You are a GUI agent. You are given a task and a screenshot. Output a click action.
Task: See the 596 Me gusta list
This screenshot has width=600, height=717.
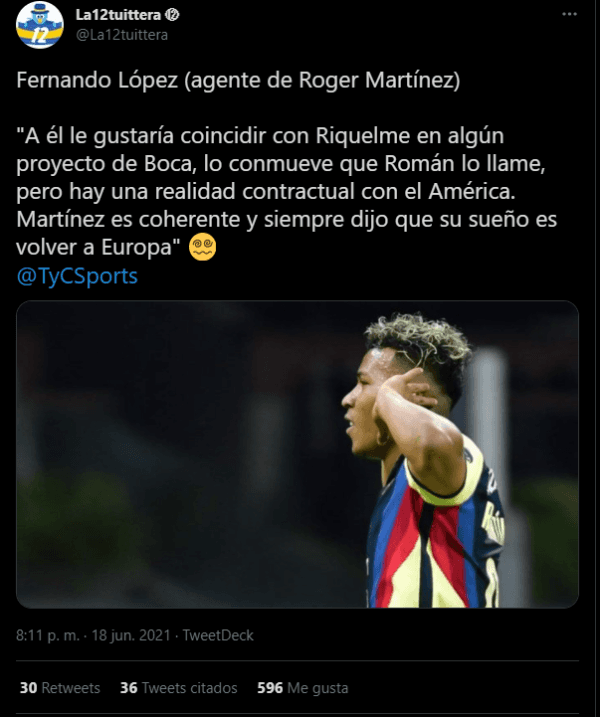[302, 688]
